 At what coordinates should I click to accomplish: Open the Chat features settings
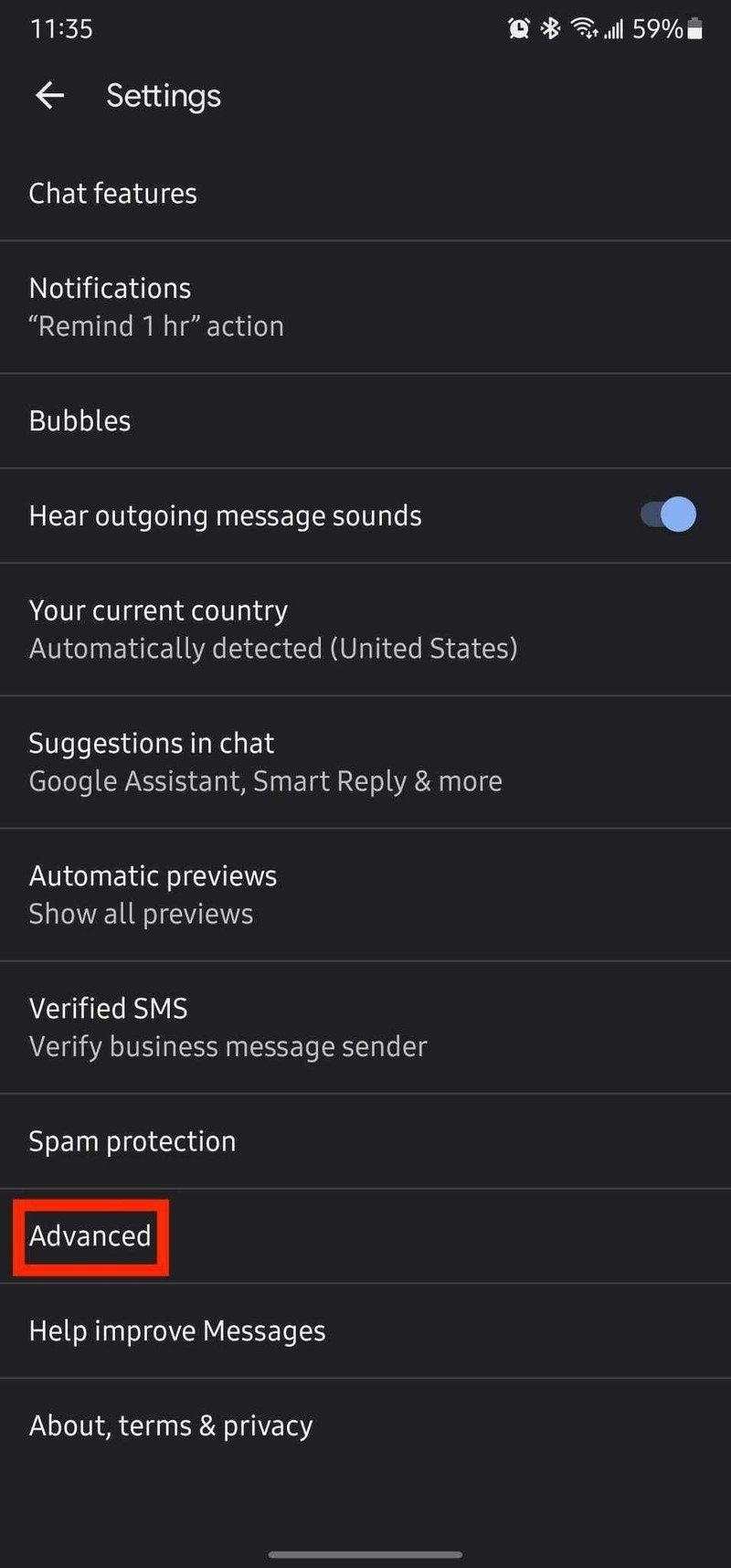click(112, 193)
